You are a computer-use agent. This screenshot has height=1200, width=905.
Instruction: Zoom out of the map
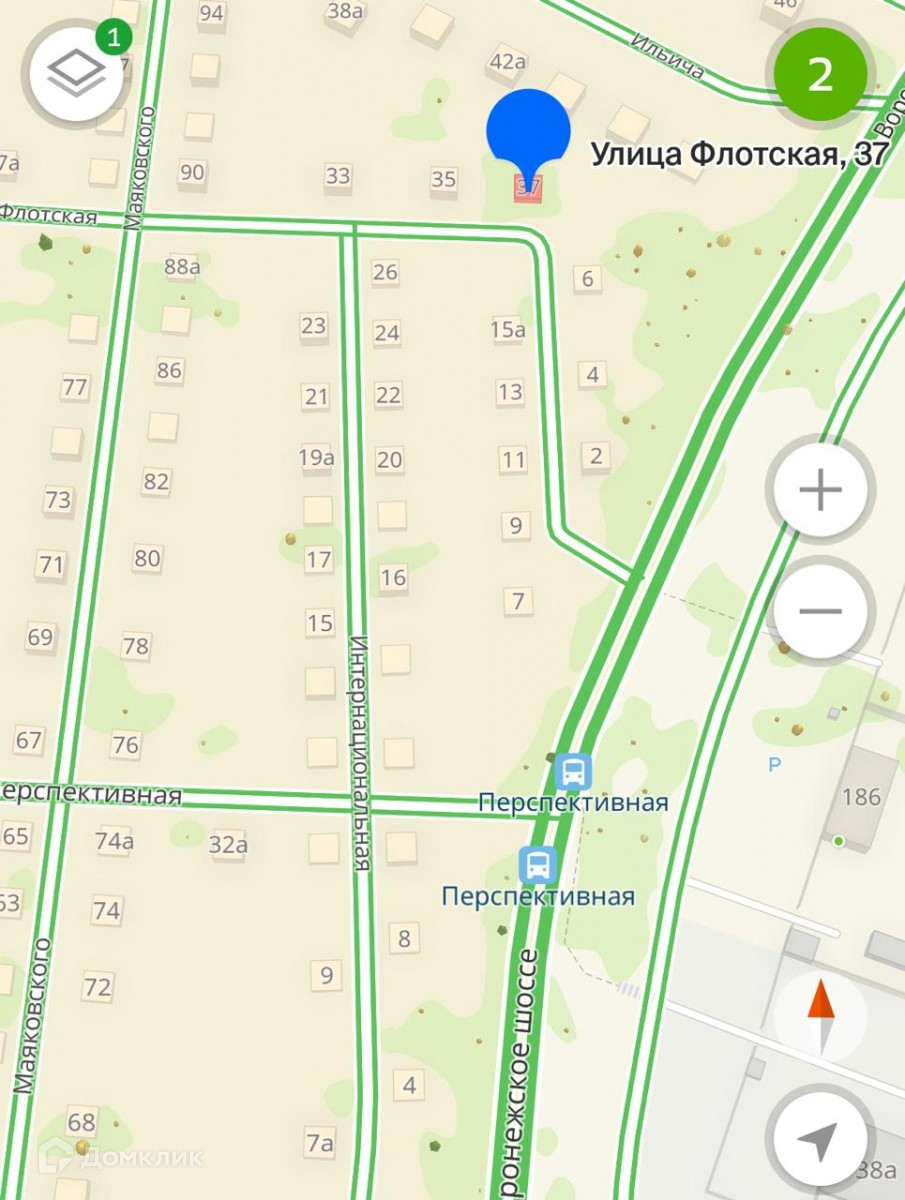tap(820, 611)
